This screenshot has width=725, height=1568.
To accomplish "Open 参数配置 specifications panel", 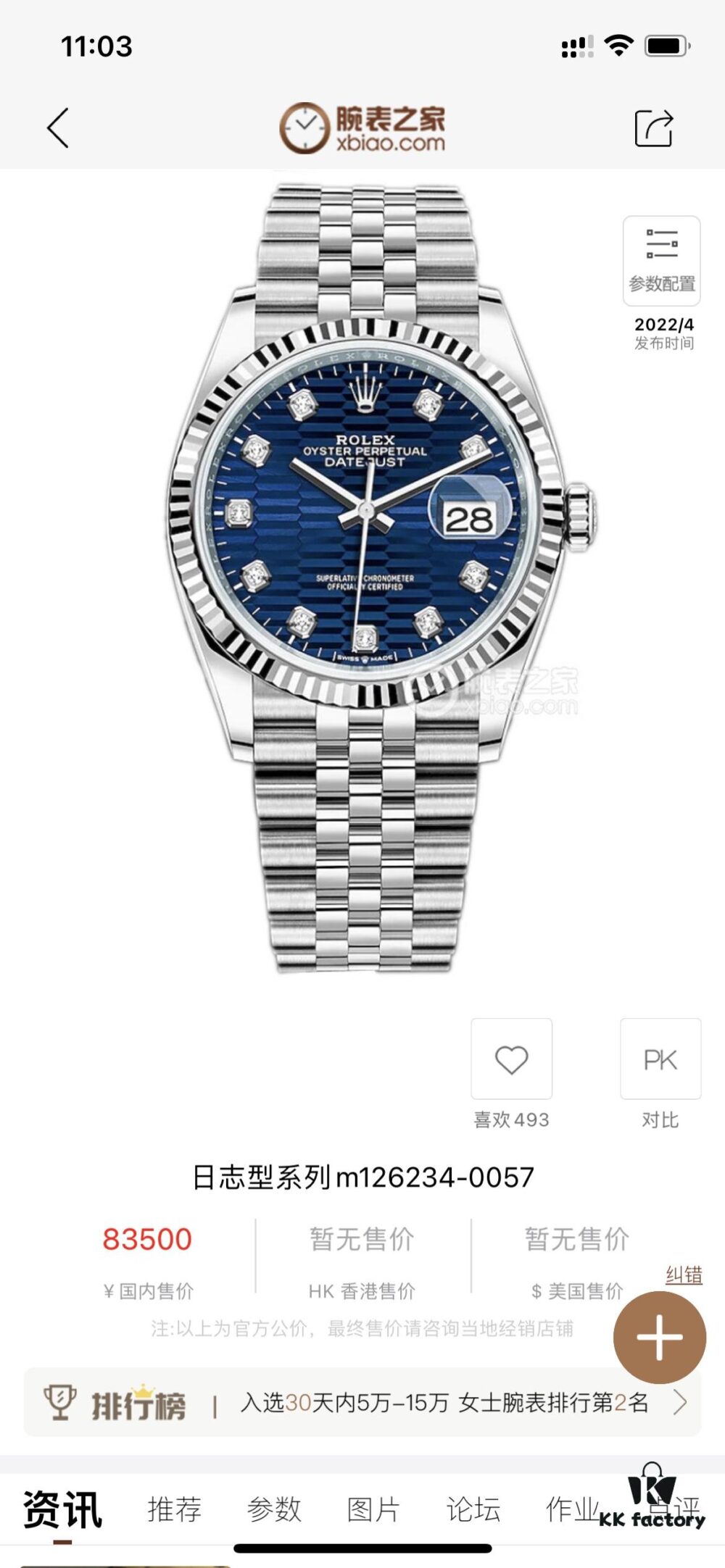I will click(x=661, y=261).
